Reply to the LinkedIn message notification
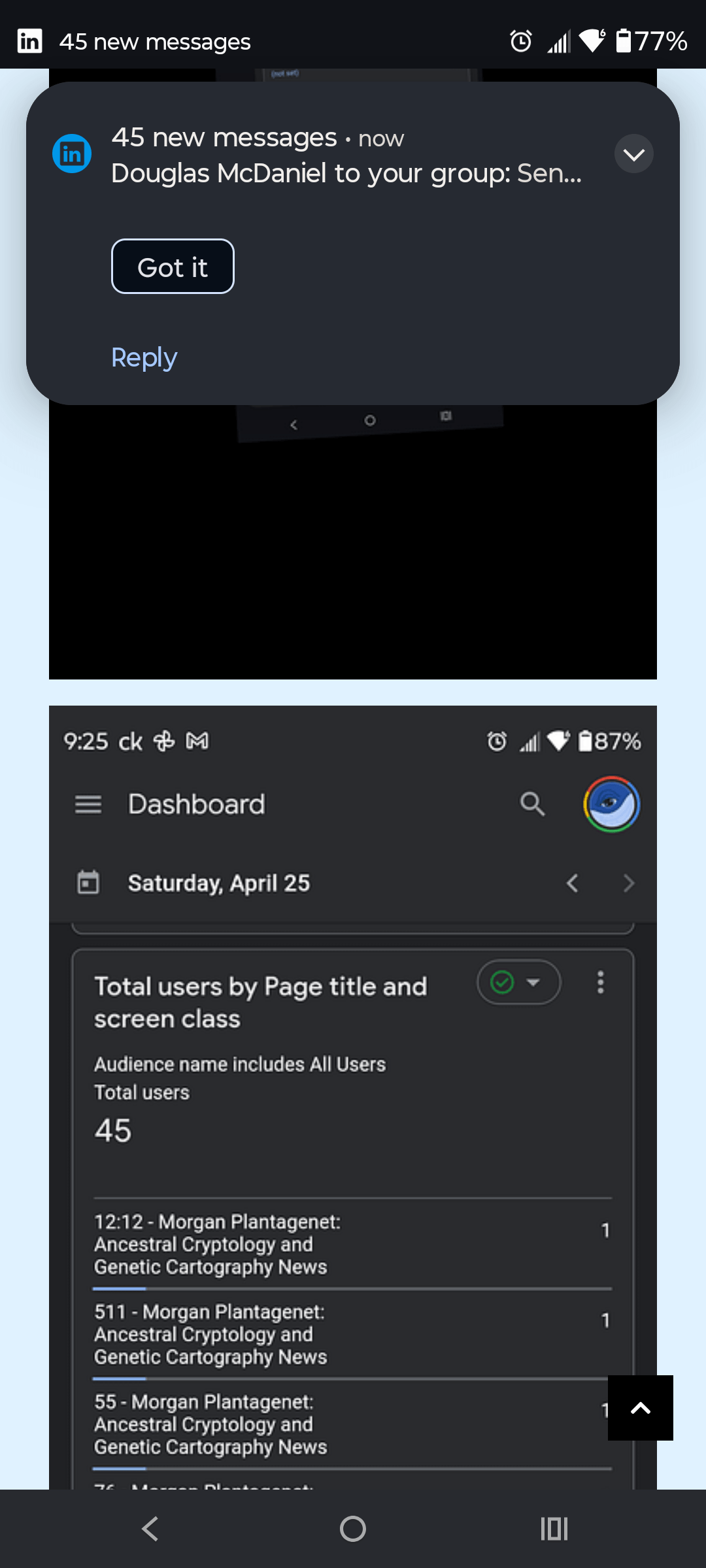The height and width of the screenshot is (1568, 706). pos(144,357)
